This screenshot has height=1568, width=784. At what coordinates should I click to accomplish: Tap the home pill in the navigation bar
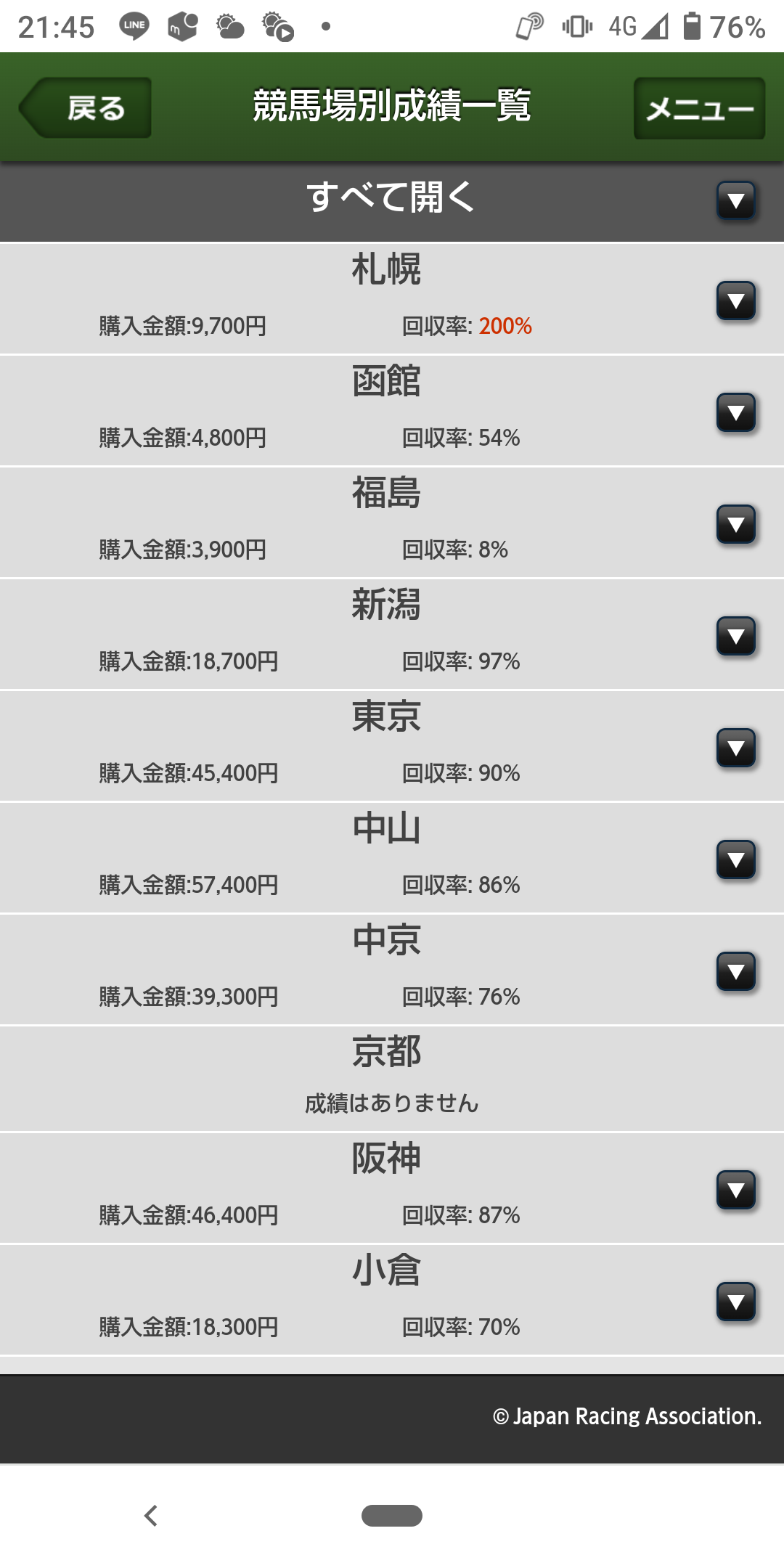392,1516
